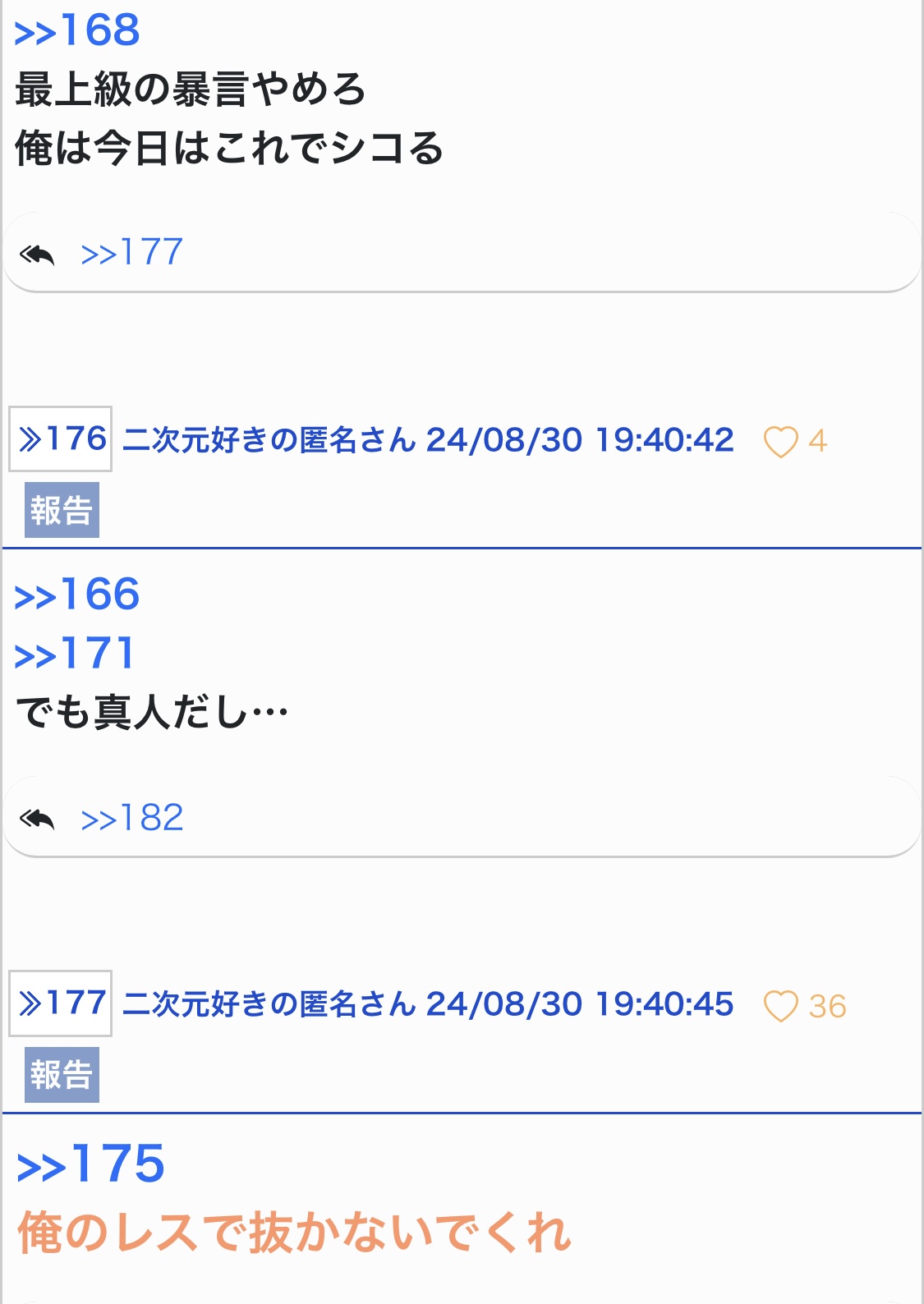Open the >>168 quote link
924x1304 pixels.
77,31
